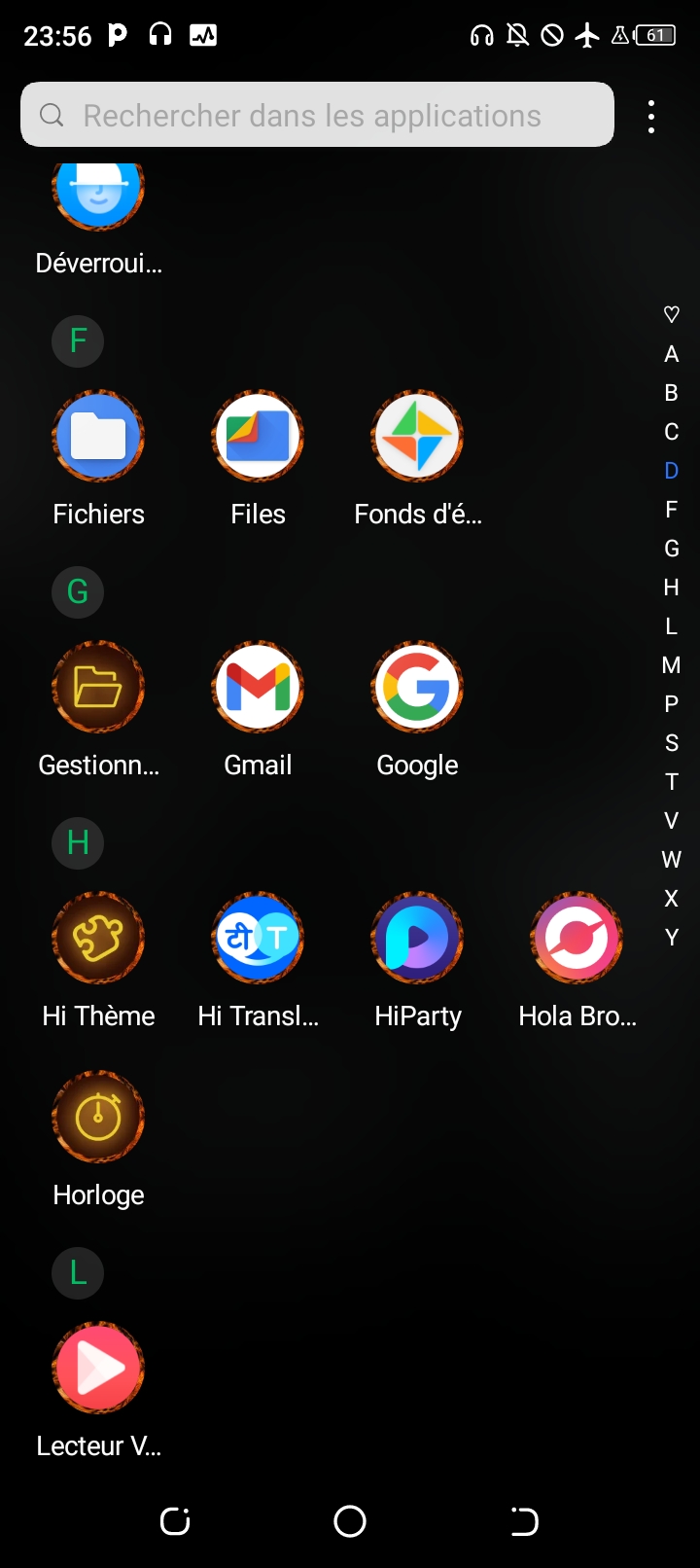Launch the Files app
This screenshot has height=1568, width=700.
click(258, 438)
